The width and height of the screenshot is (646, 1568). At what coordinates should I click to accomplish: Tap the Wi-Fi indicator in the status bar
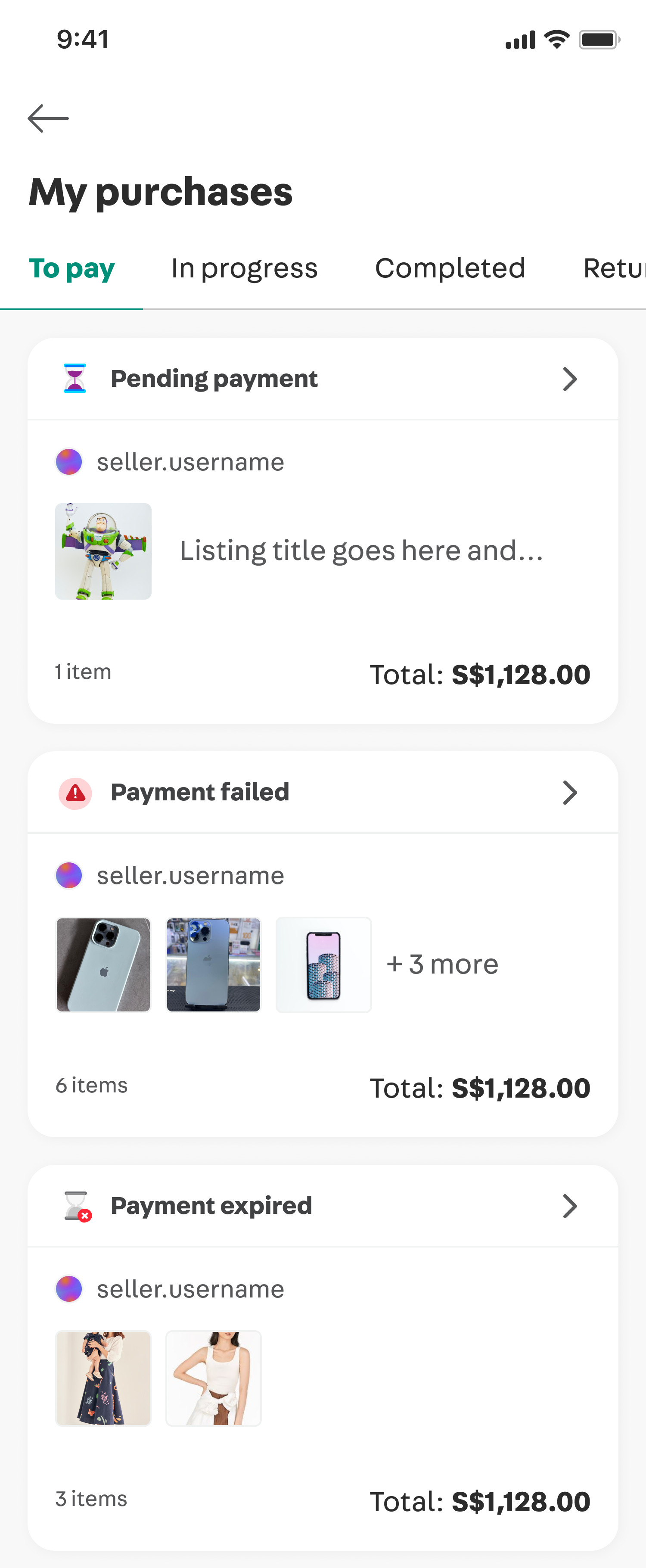556,39
